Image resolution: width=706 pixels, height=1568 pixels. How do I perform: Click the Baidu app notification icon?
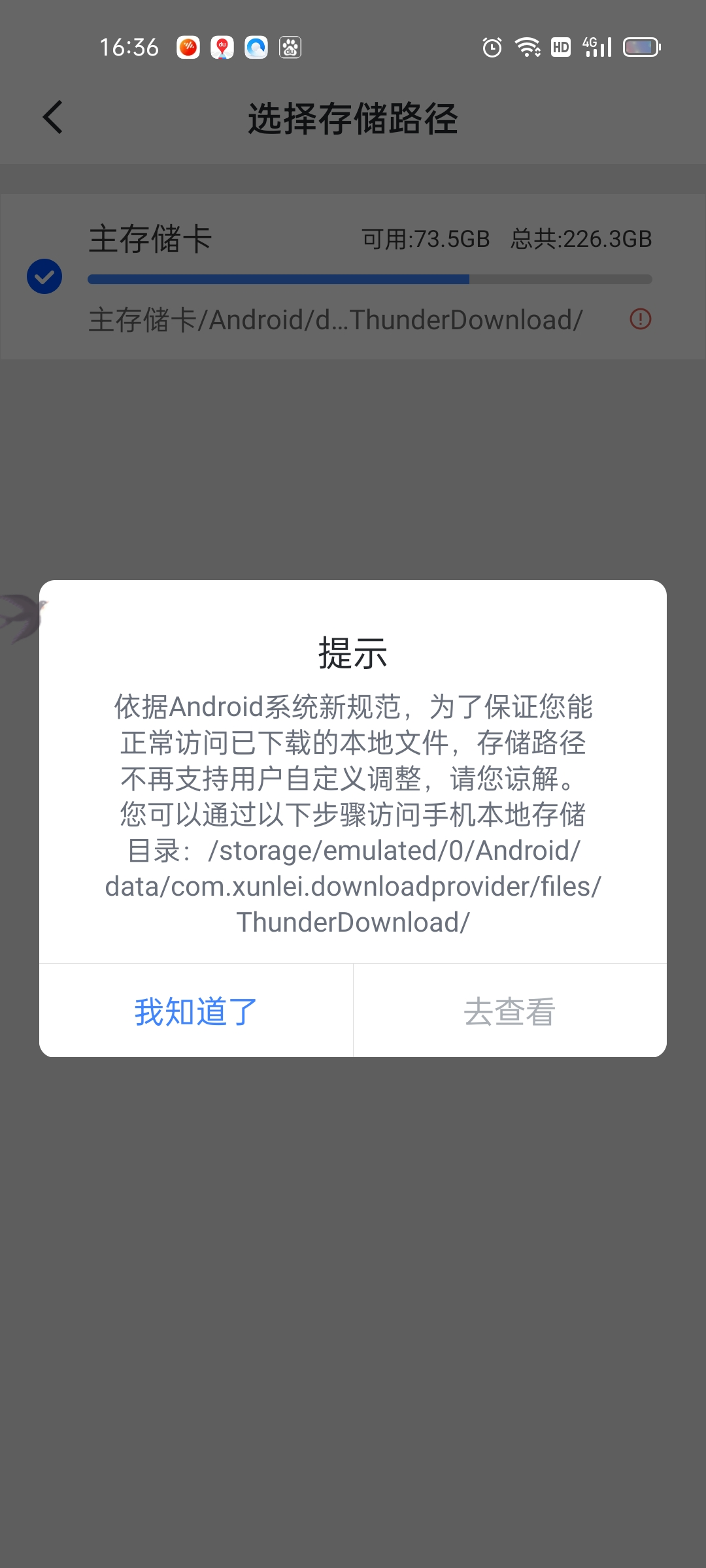coord(290,47)
